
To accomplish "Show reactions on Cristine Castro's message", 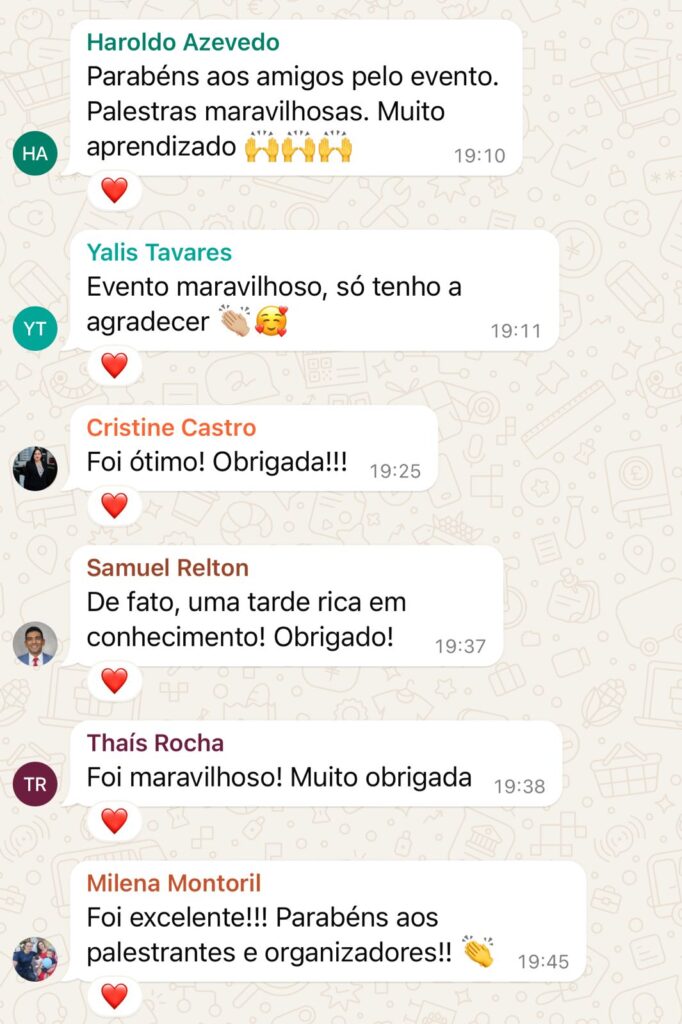I will click(x=114, y=505).
